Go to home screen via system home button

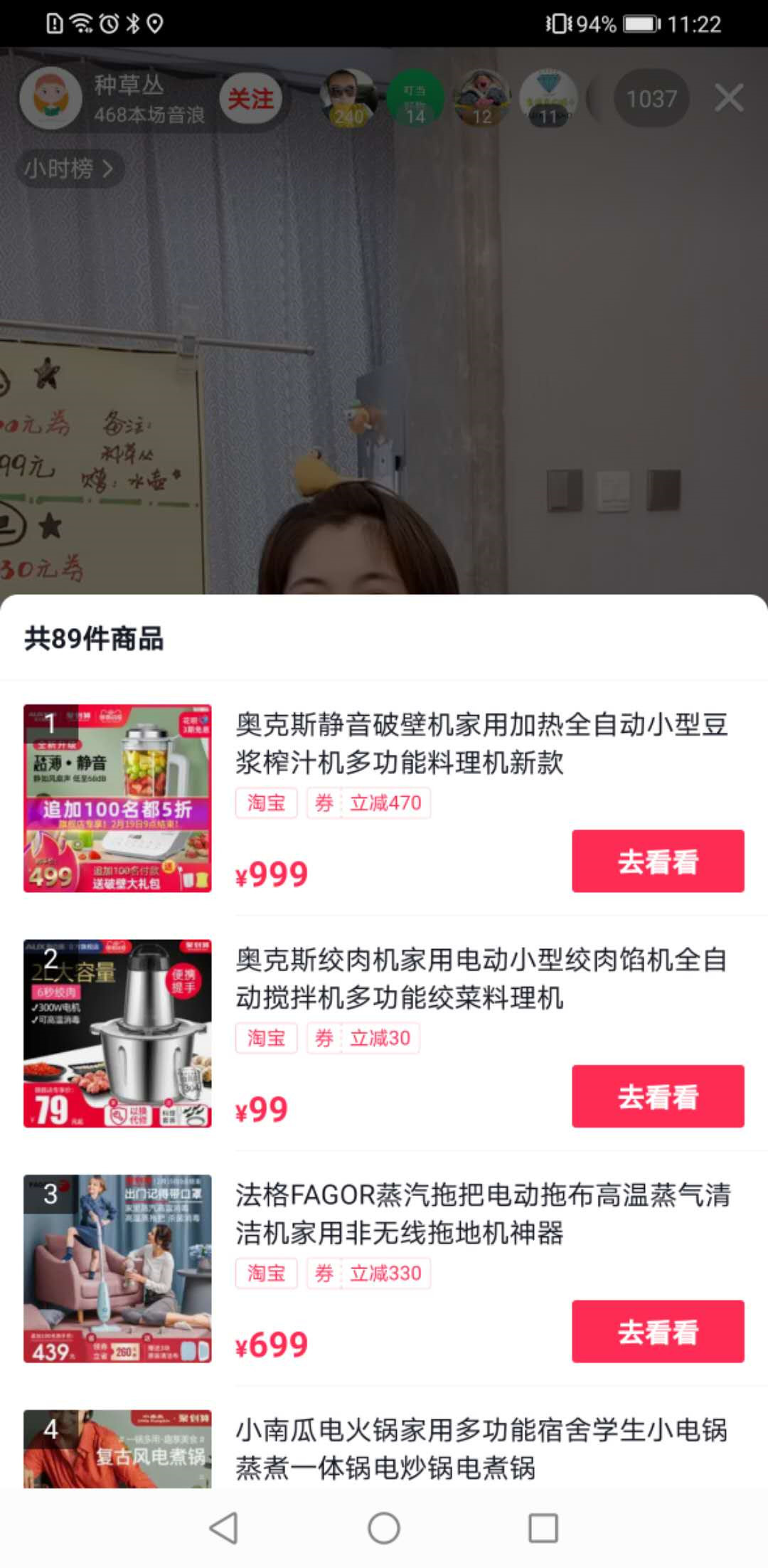pyautogui.click(x=384, y=1527)
